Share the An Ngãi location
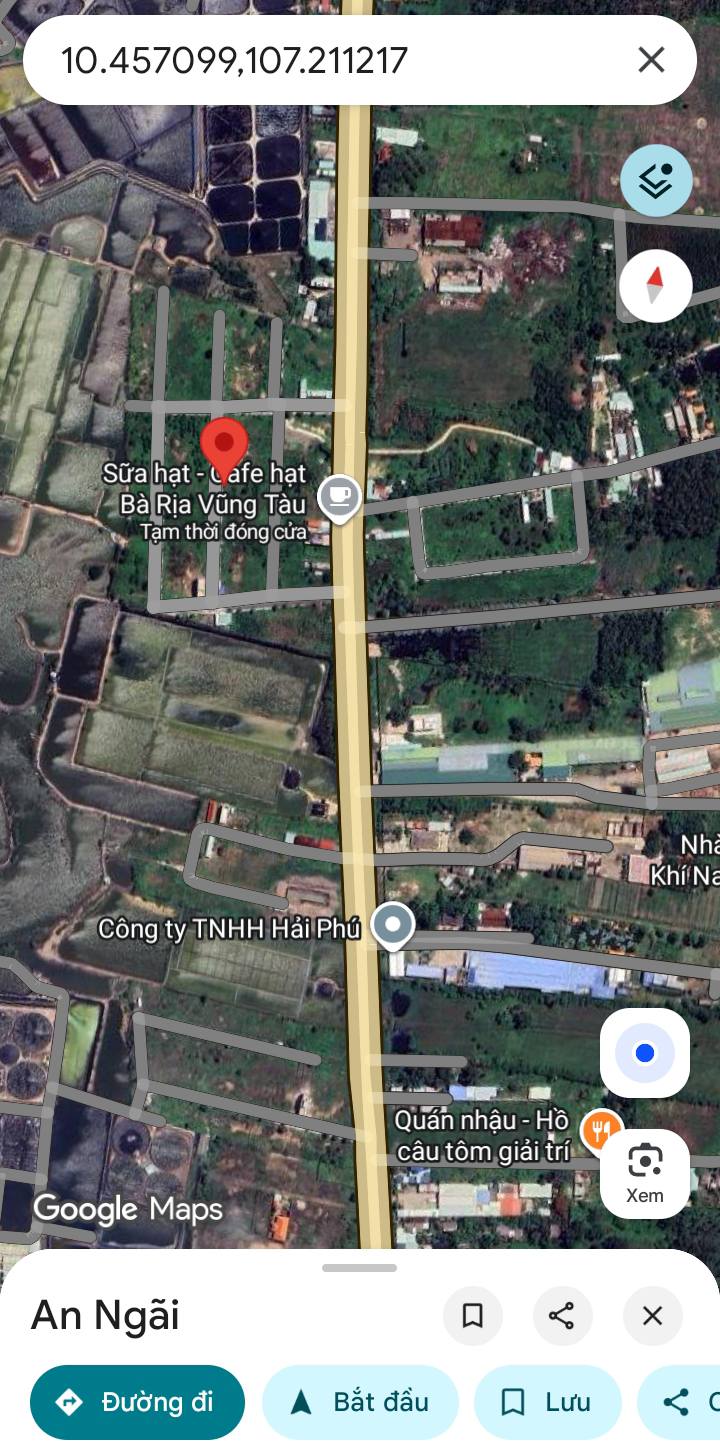720x1452 pixels. coord(562,1316)
